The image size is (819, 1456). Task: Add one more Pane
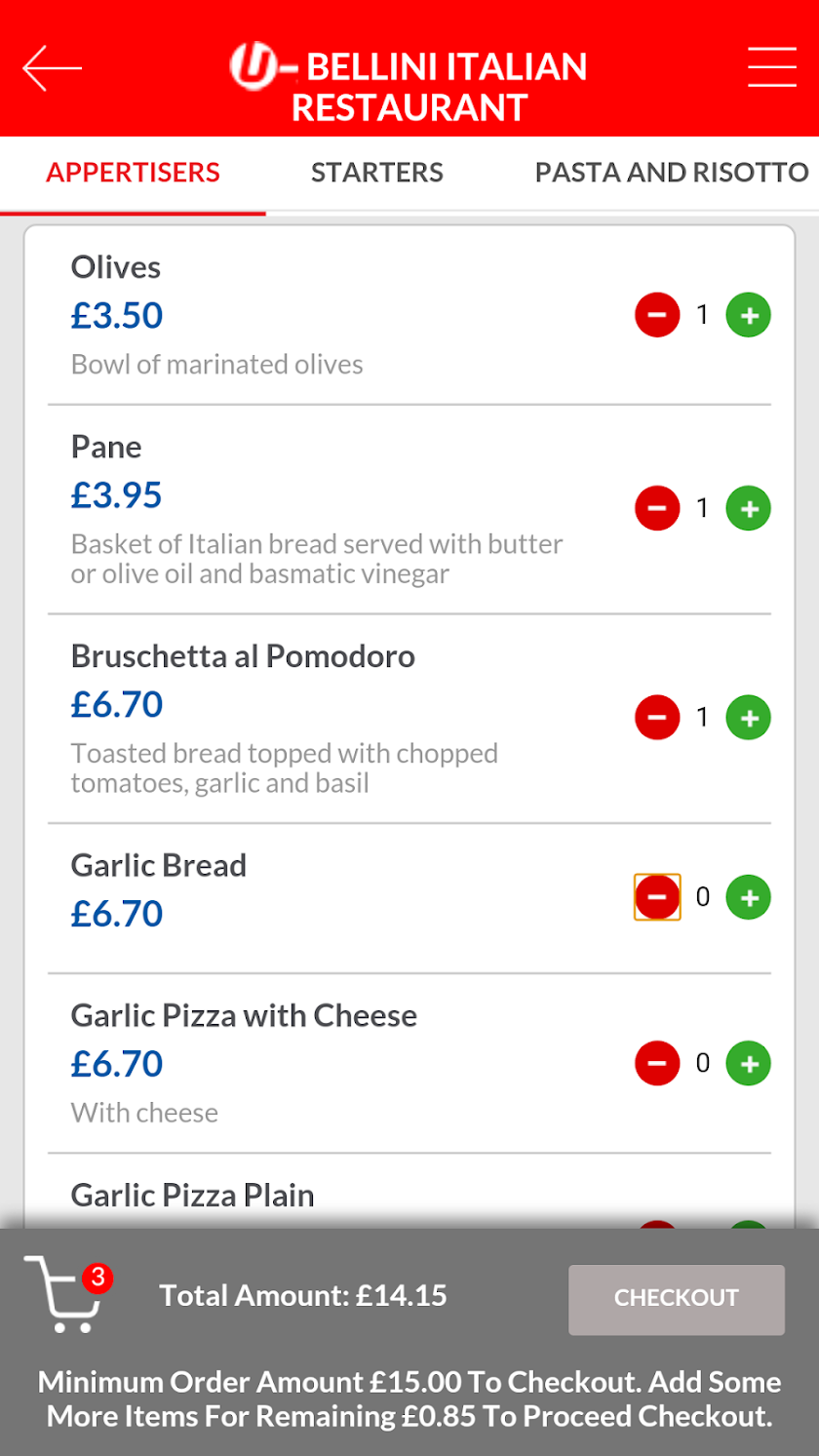[748, 508]
